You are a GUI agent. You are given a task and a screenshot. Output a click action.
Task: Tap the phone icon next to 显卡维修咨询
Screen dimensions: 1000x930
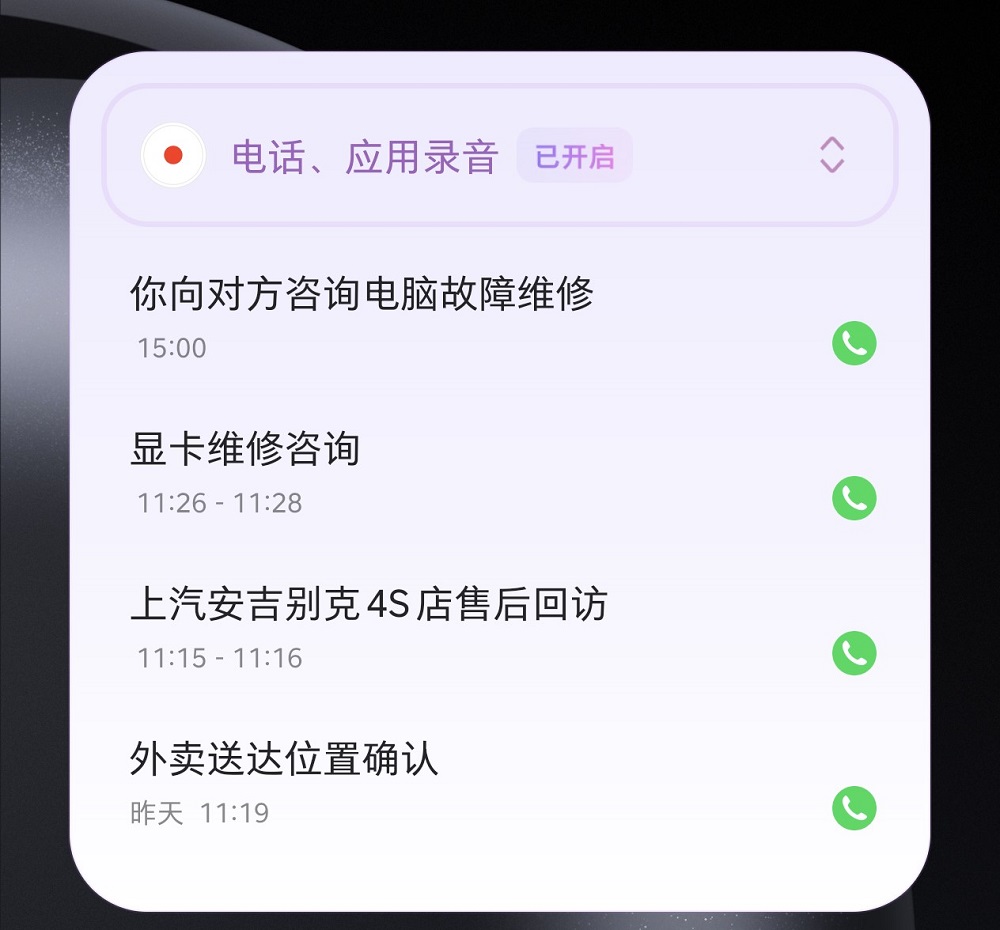[x=854, y=498]
